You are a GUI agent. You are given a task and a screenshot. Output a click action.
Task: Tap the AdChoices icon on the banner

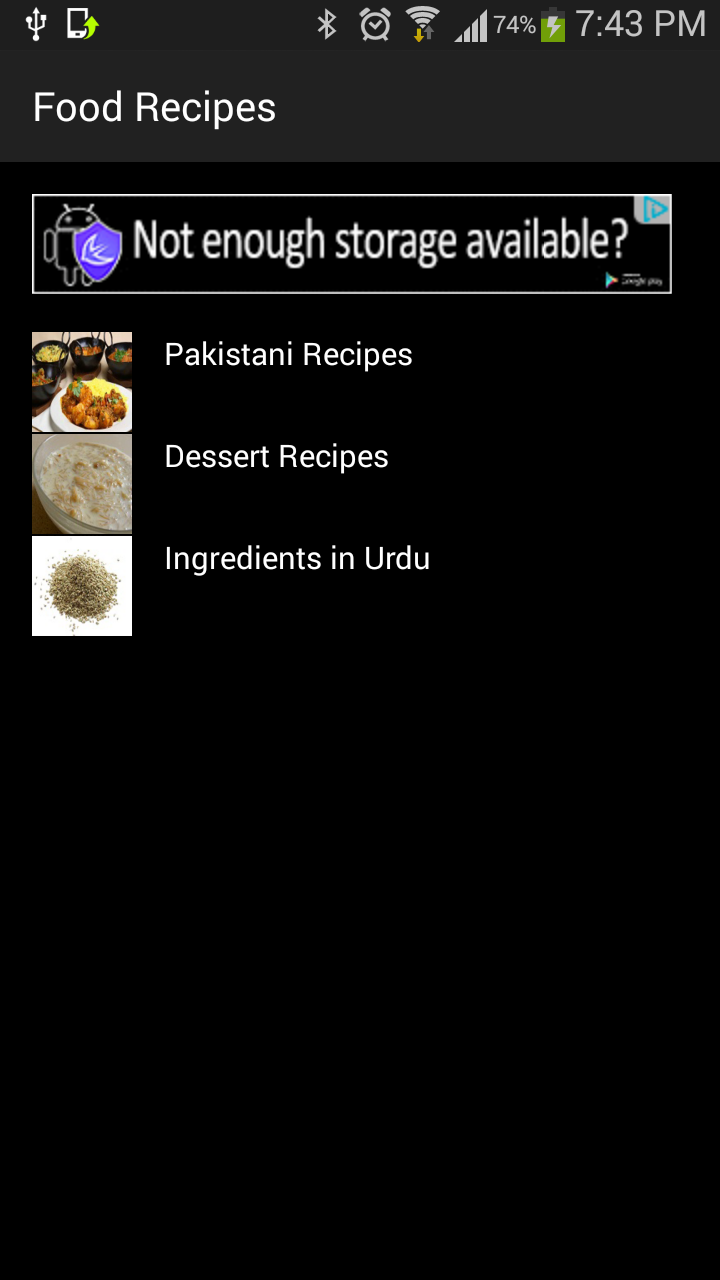point(655,210)
